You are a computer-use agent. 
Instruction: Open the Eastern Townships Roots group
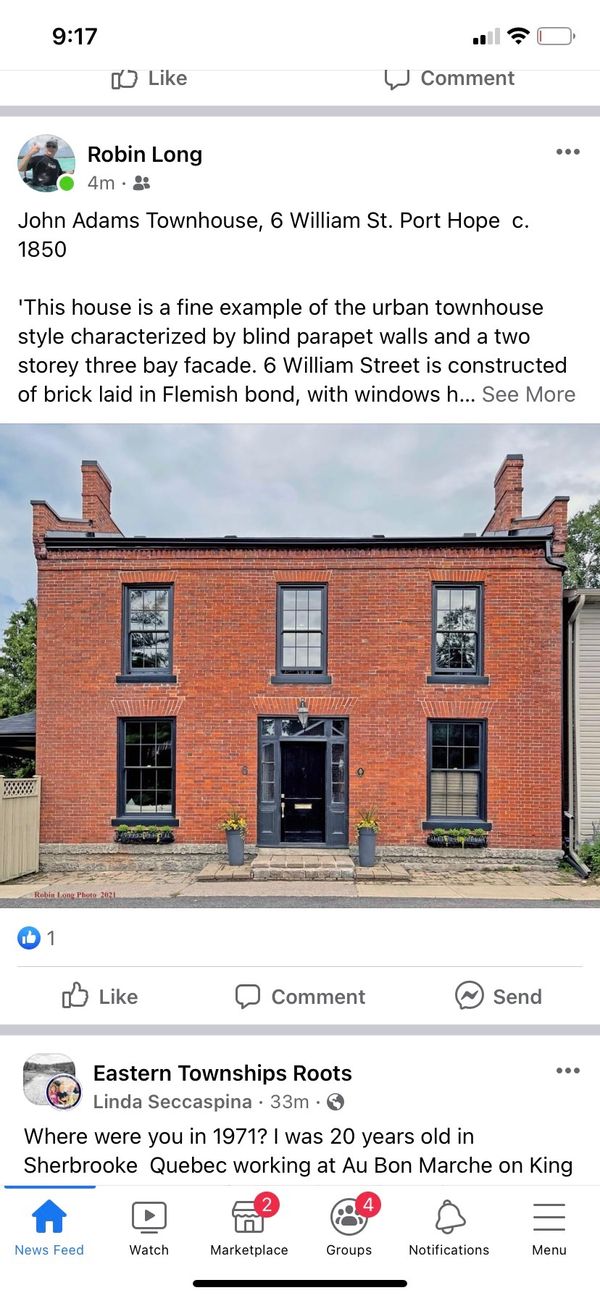[x=222, y=1073]
